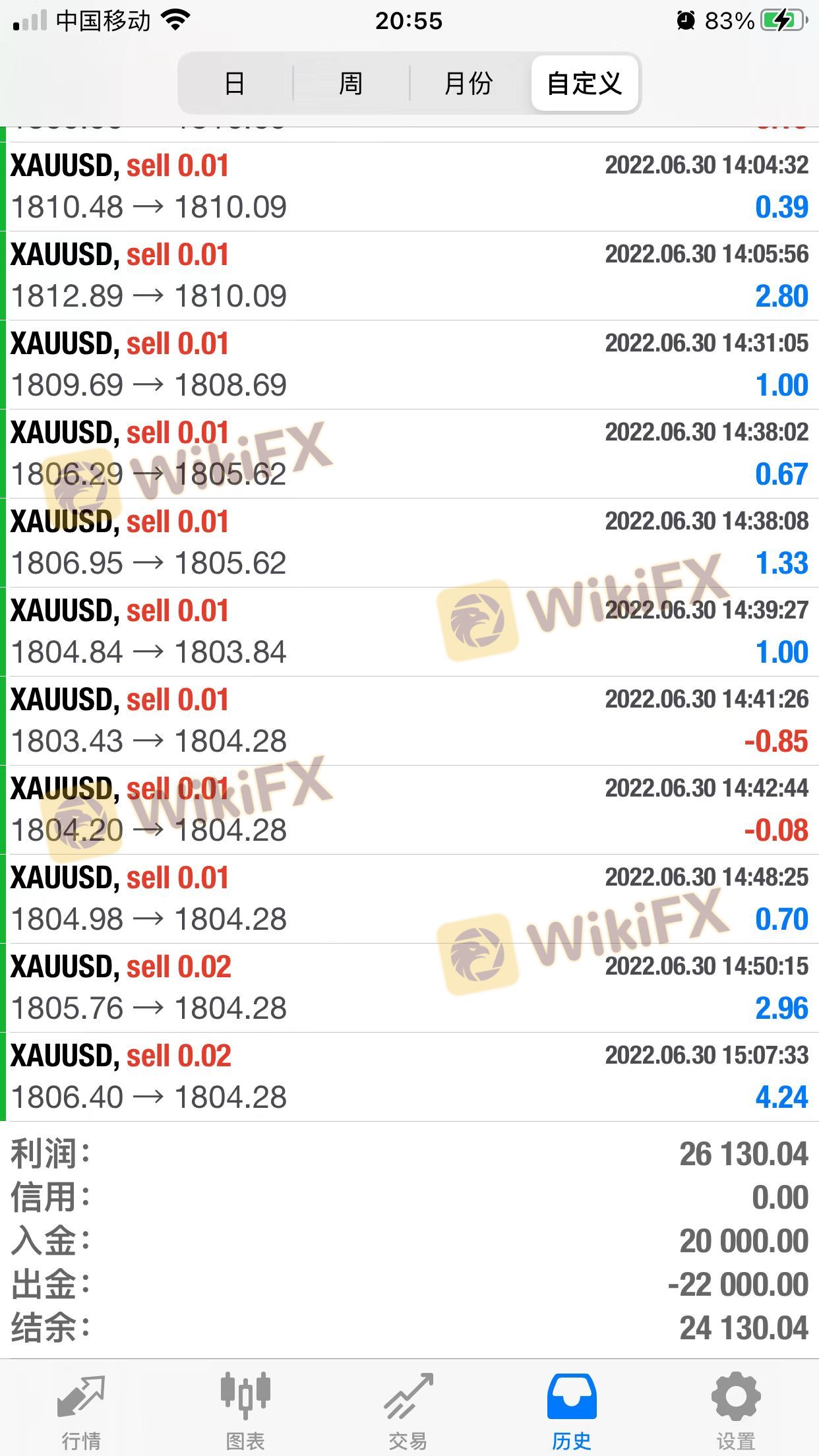Open the trade with loss -0.08

tap(409, 810)
